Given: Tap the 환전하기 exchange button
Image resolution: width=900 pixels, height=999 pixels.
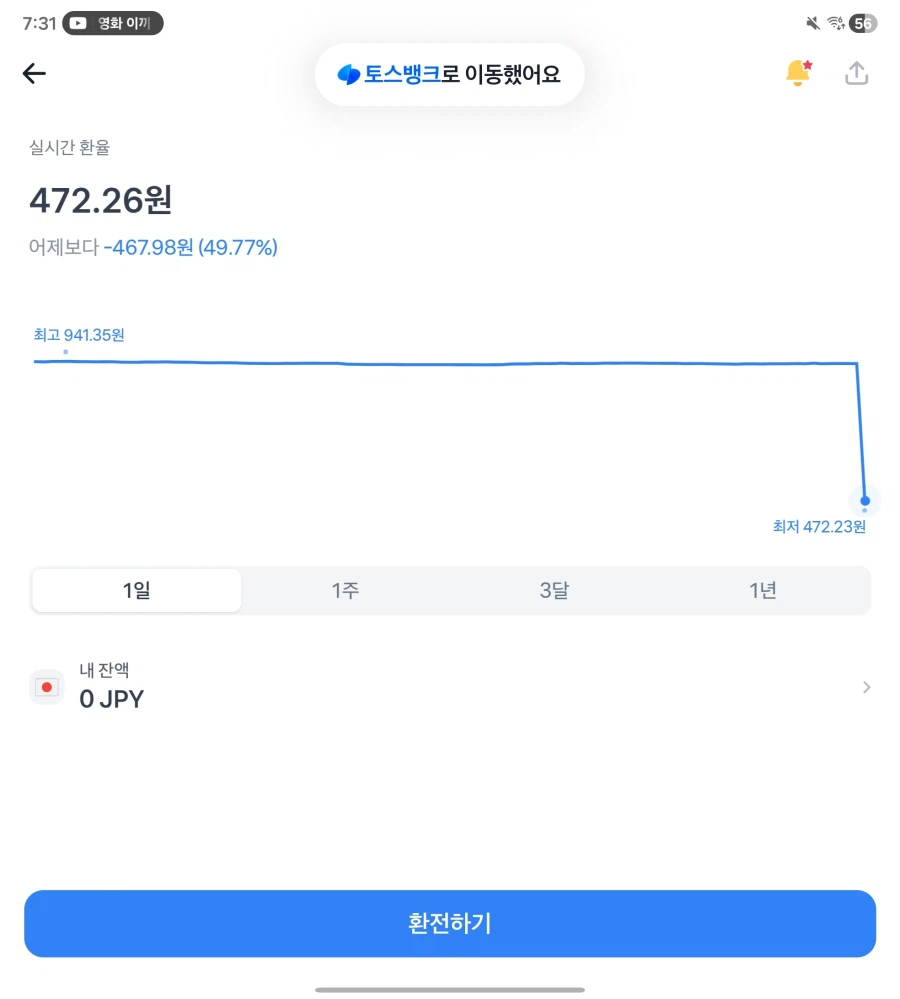Looking at the screenshot, I should click(x=449, y=923).
